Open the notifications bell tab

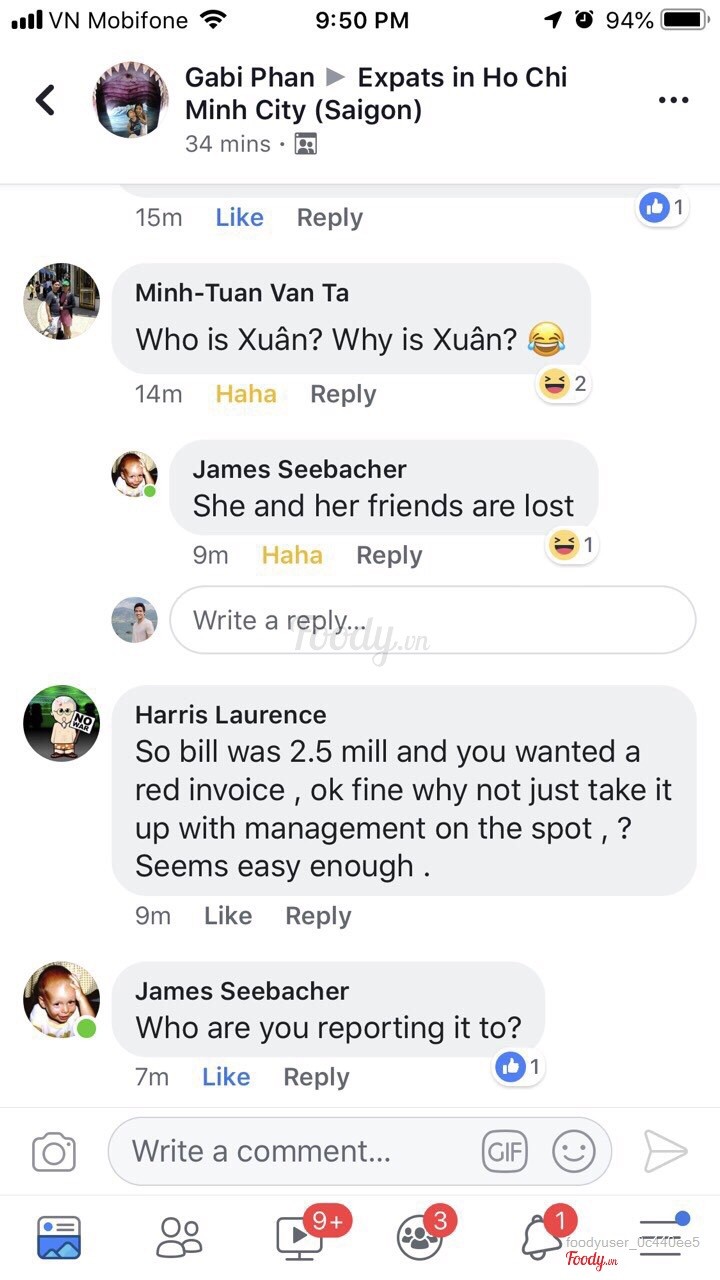click(x=541, y=1237)
